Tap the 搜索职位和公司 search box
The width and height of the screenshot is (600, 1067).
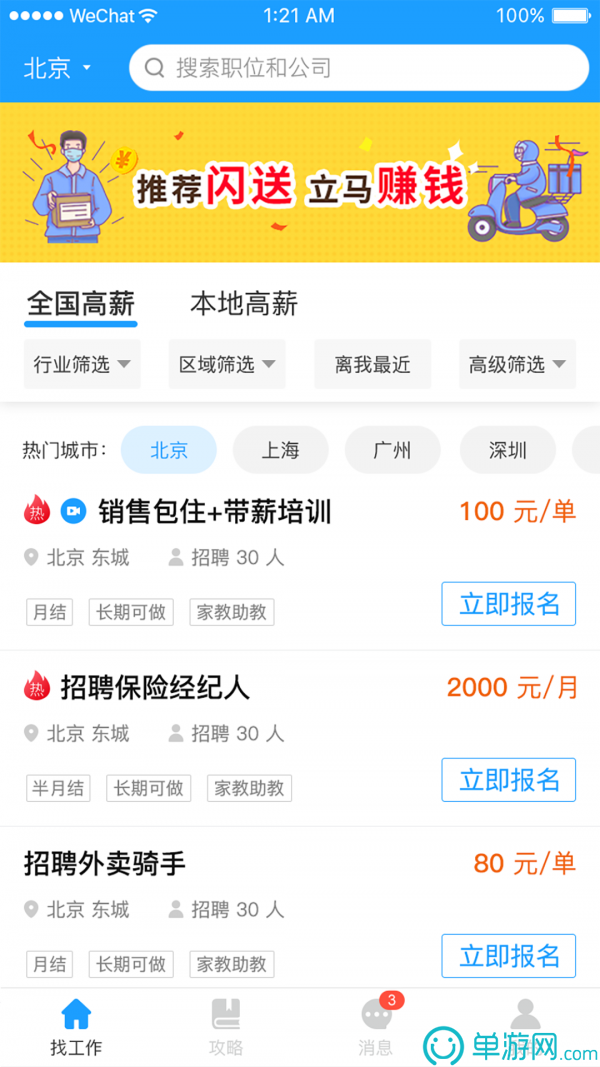point(358,68)
